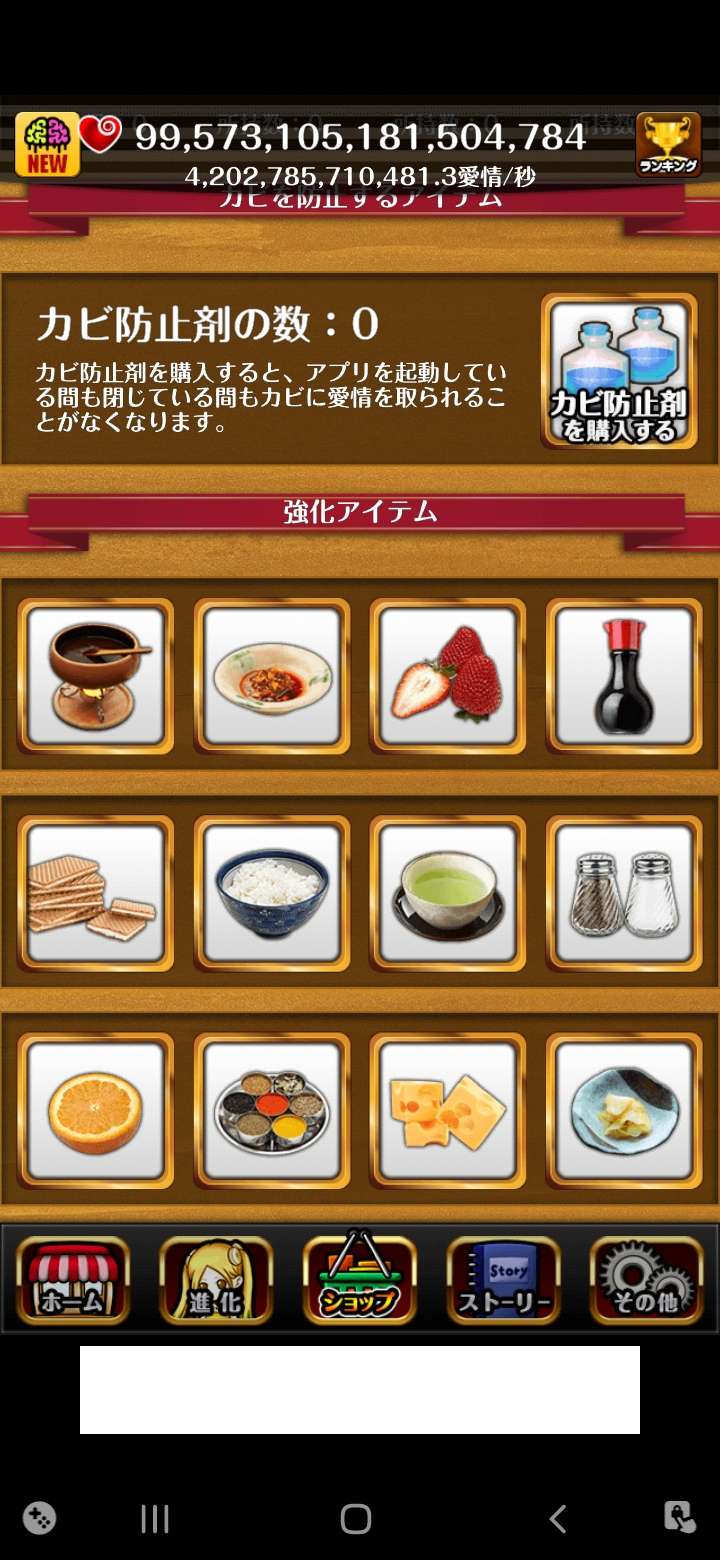Select the soy sauce bottle item
The width and height of the screenshot is (720, 1560).
(x=624, y=675)
